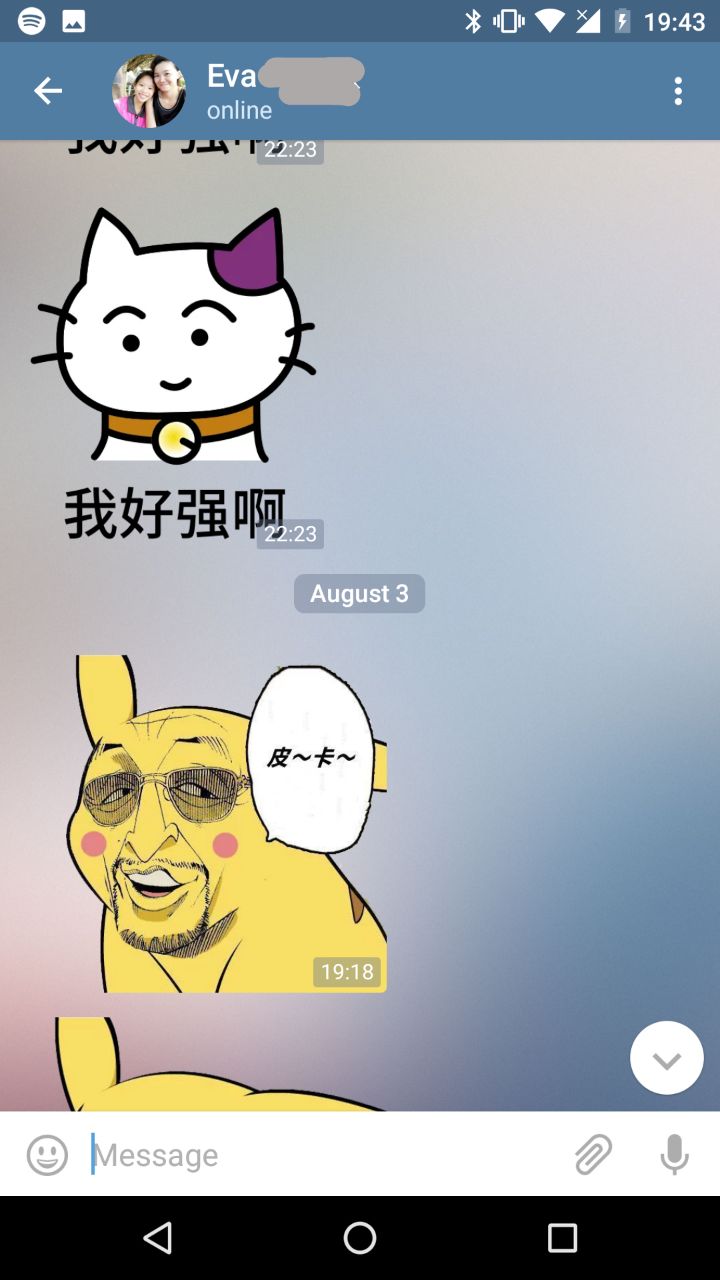Show recent apps

pos(562,1238)
